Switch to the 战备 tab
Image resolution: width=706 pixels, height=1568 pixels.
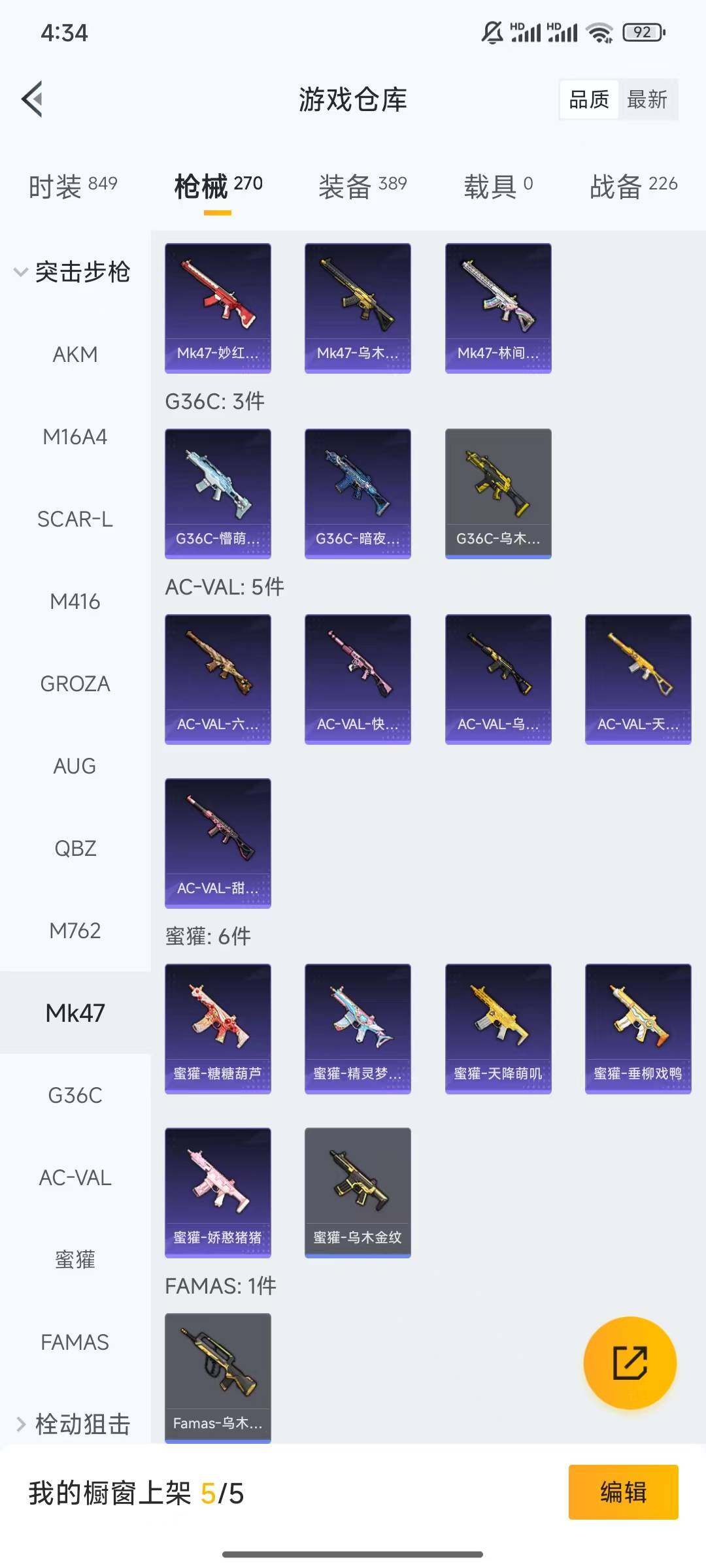[633, 187]
